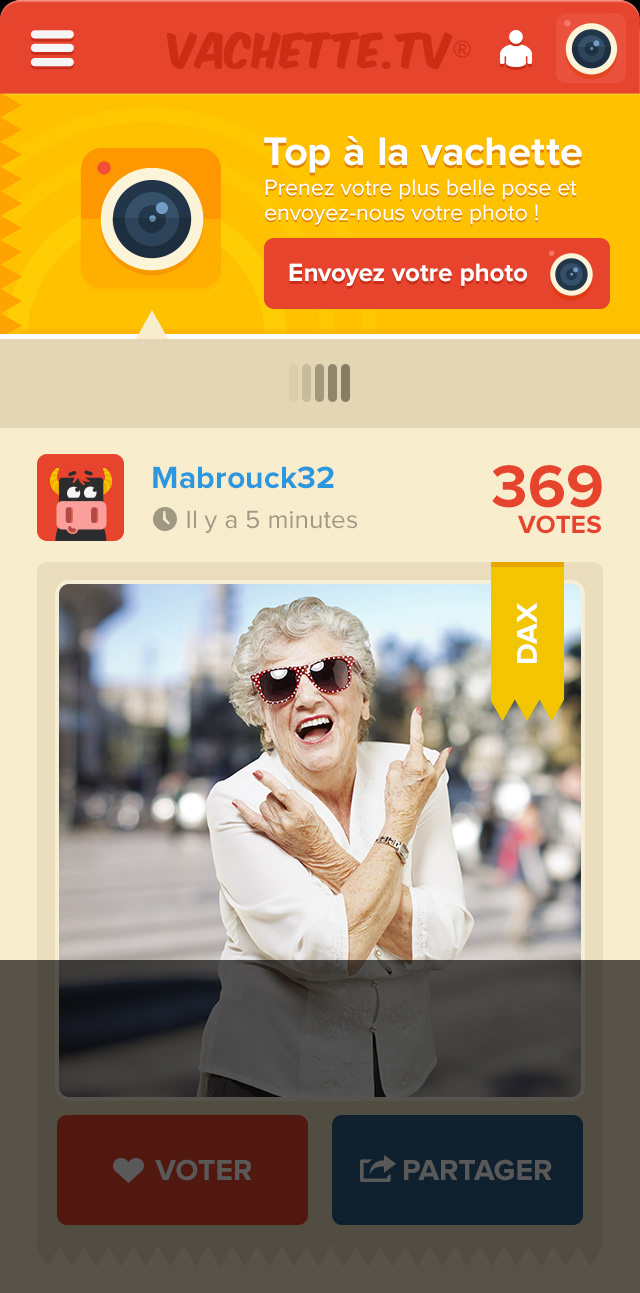Open the user profile icon
Screen dimensions: 640x1293
(x=516, y=48)
